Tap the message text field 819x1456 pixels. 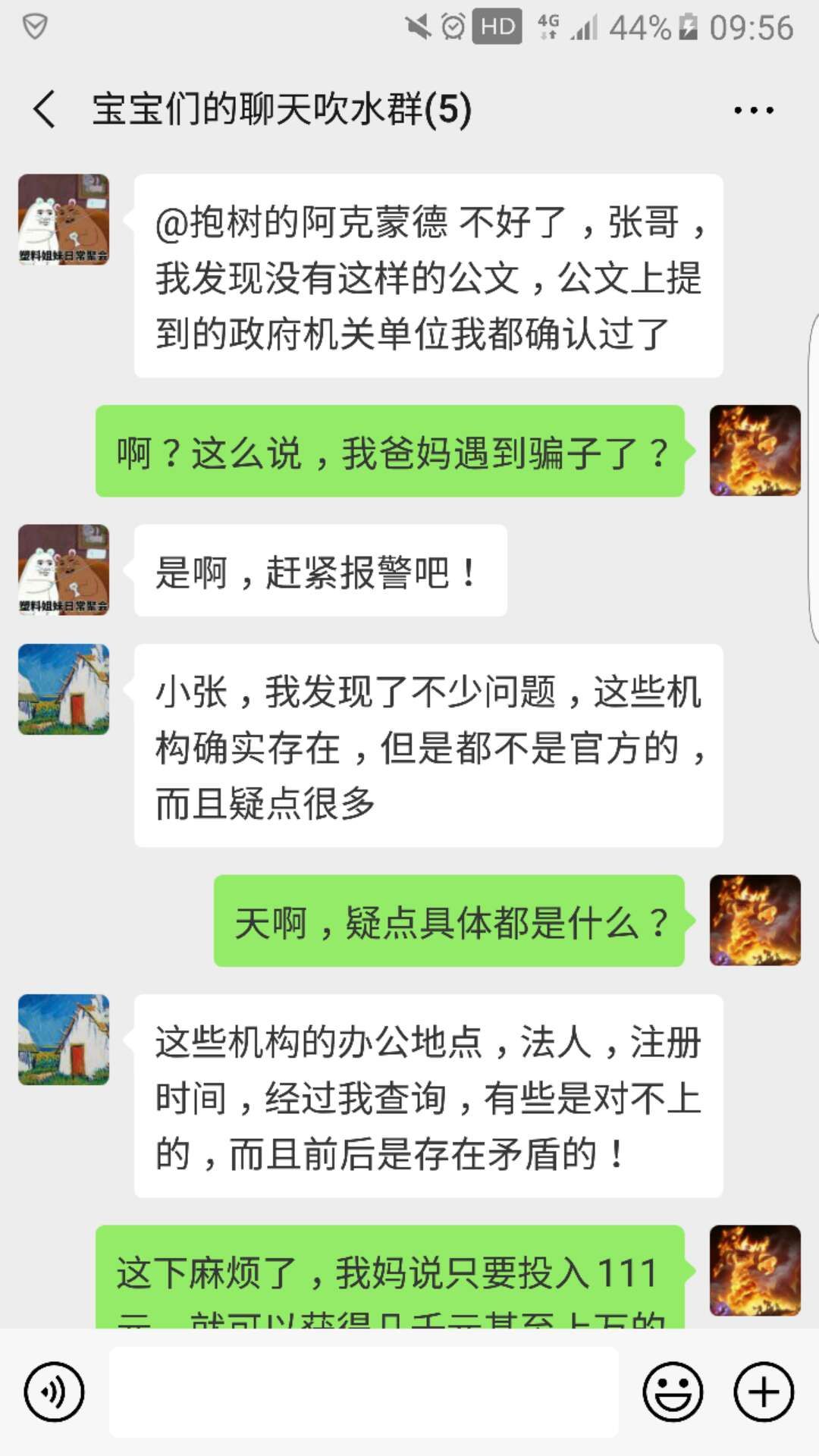(x=364, y=1392)
